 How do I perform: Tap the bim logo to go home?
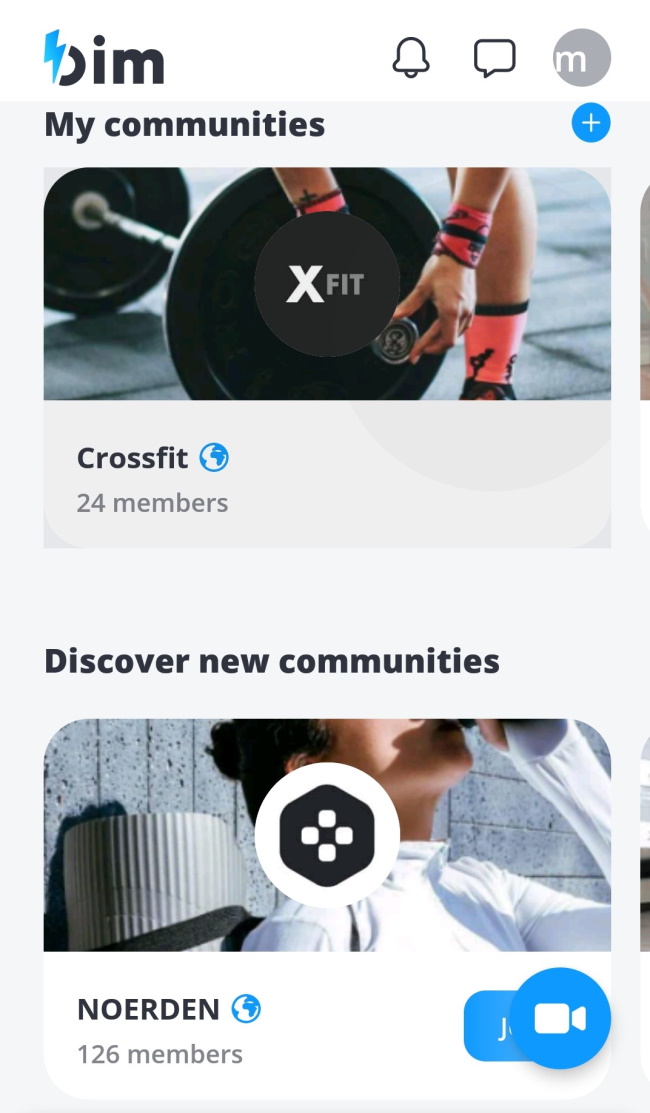click(x=104, y=58)
